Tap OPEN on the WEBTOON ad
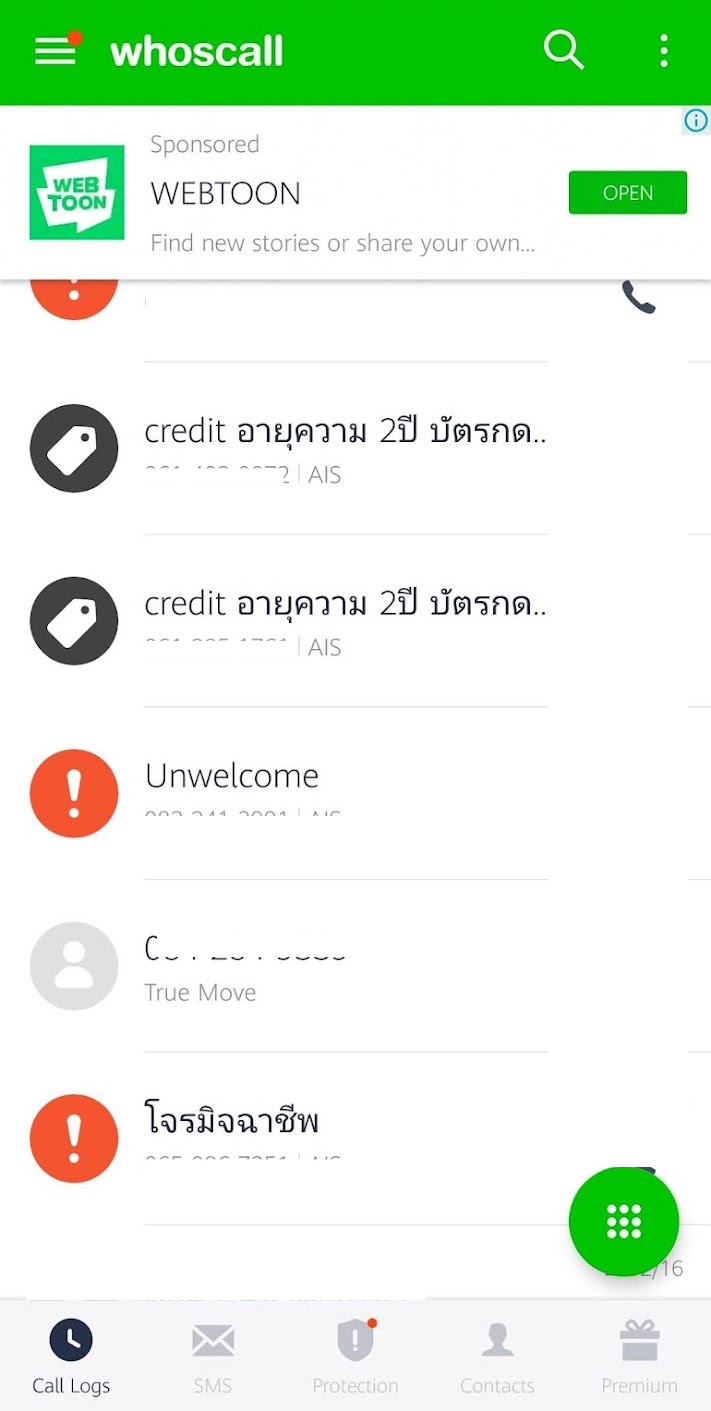The width and height of the screenshot is (711, 1411). [628, 193]
